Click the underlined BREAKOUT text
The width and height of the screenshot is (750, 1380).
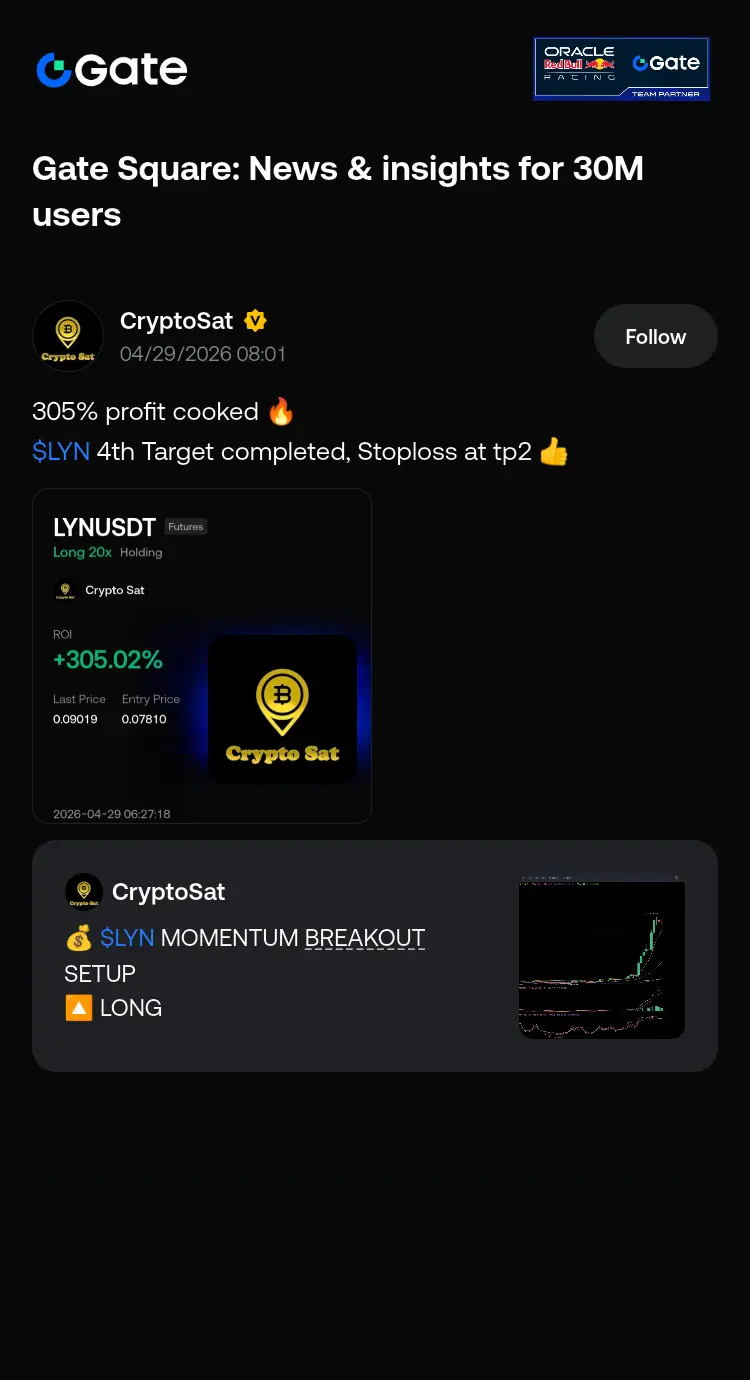(364, 938)
